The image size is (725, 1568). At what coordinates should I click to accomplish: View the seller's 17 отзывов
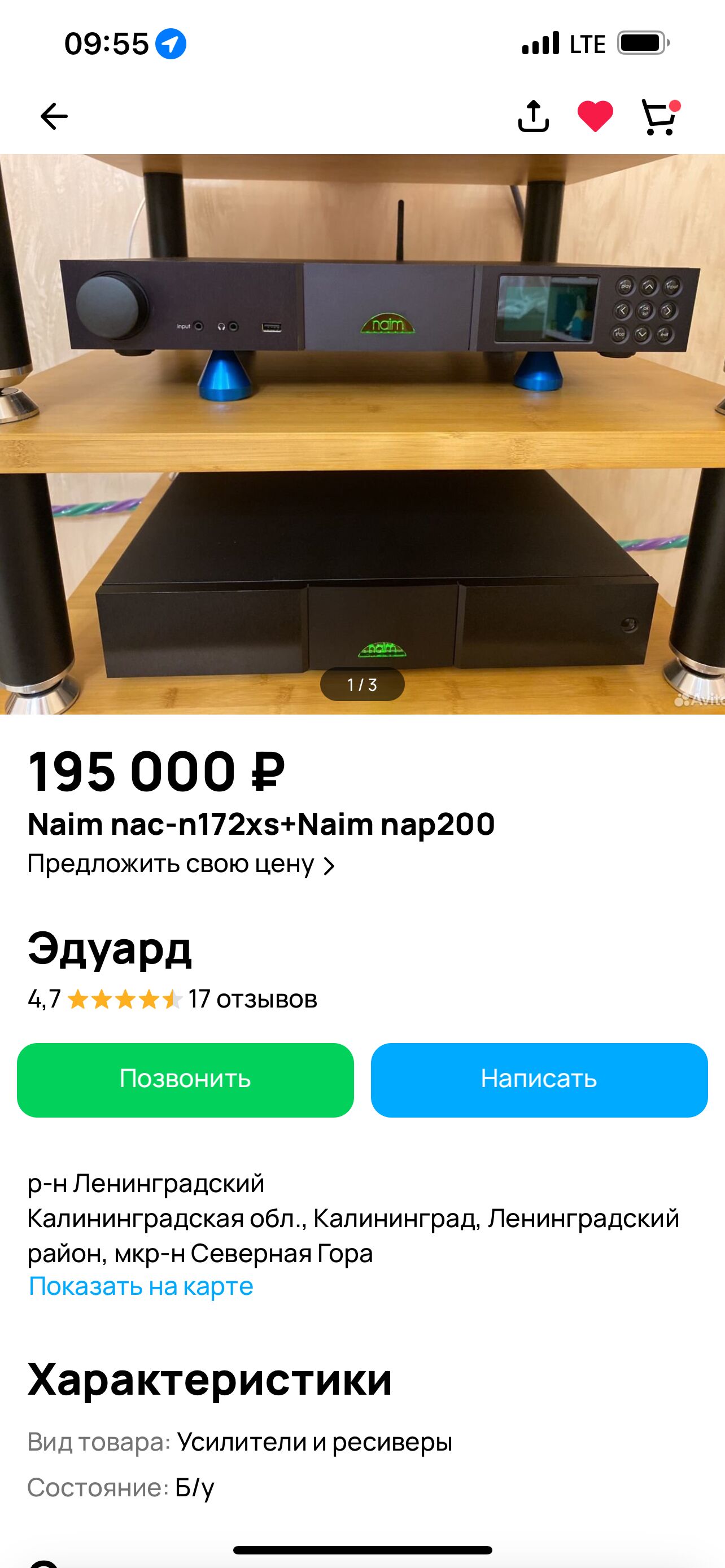252,1000
